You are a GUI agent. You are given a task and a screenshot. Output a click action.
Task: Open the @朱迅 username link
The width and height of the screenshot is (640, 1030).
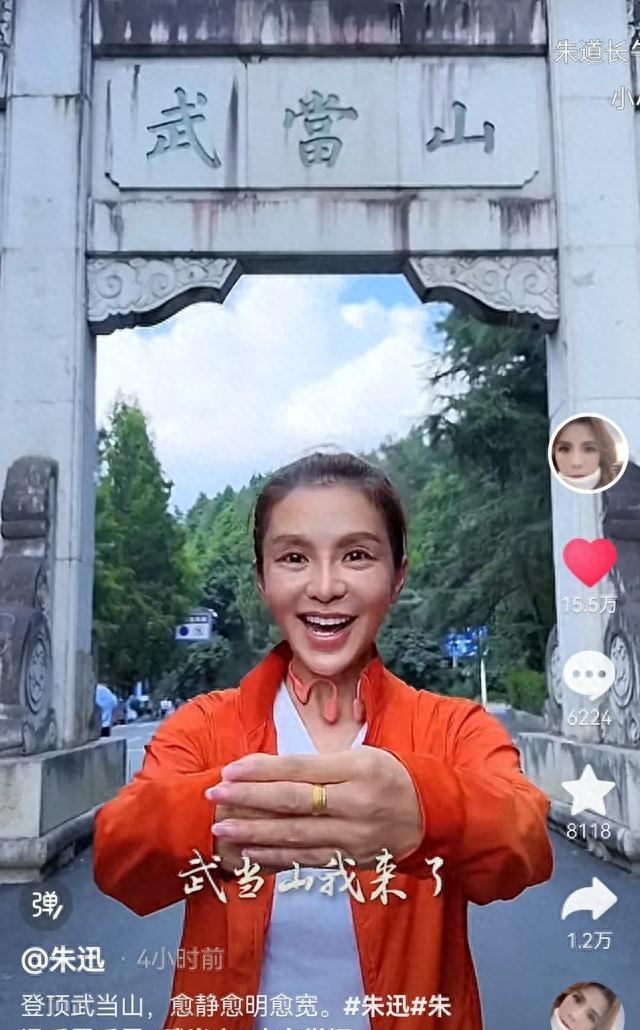(63, 960)
